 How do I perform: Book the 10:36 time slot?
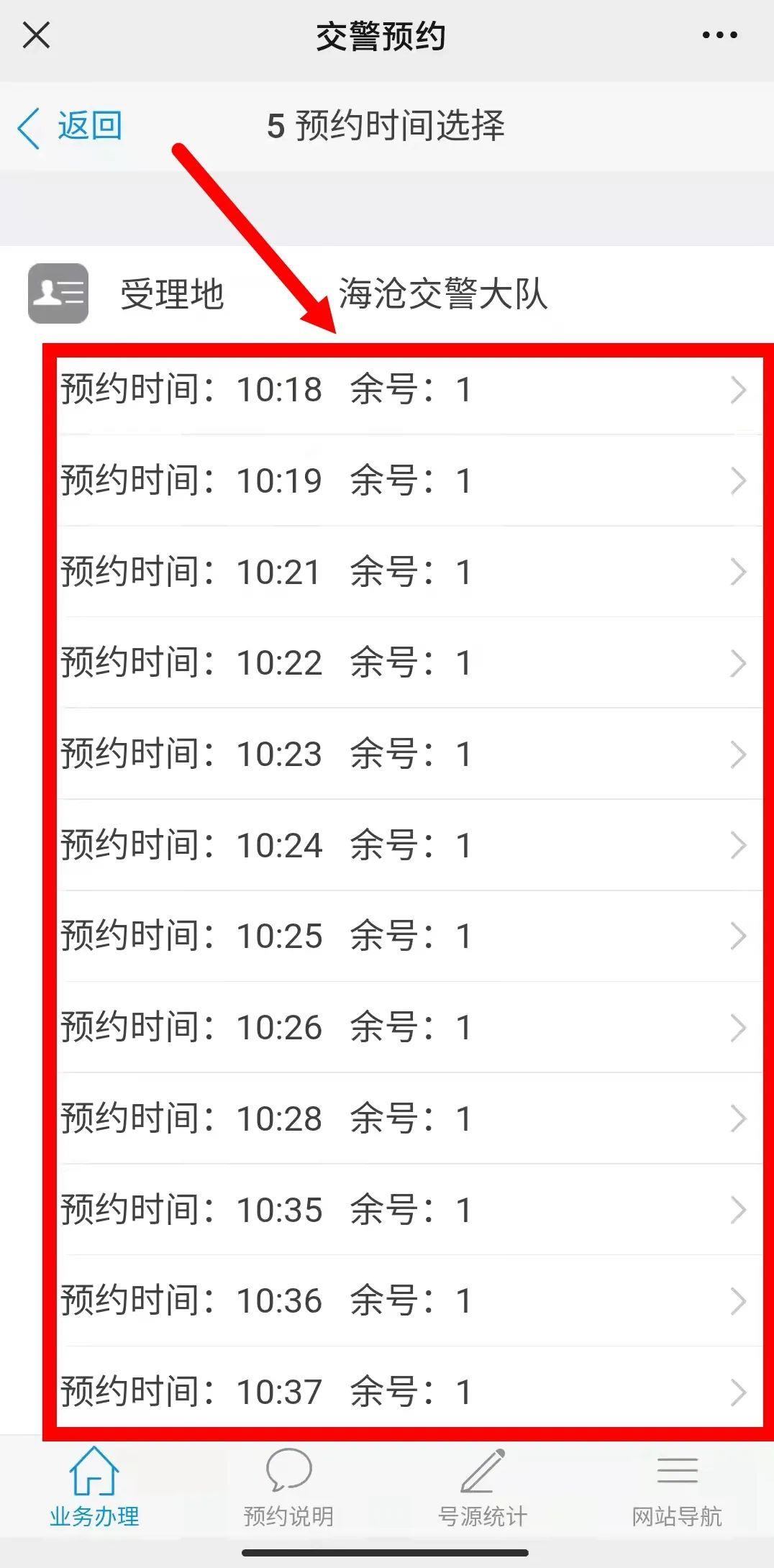pyautogui.click(x=409, y=1300)
